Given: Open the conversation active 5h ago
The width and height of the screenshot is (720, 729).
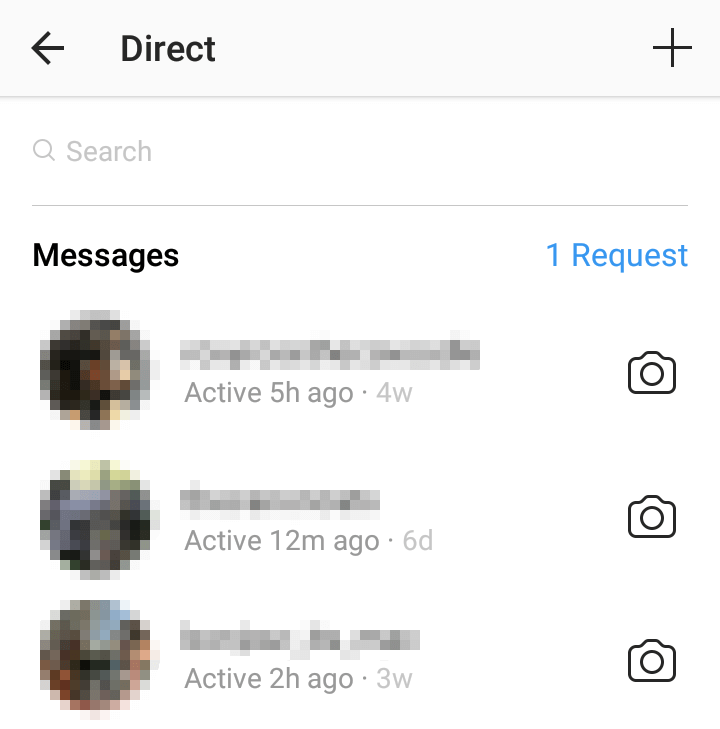Looking at the screenshot, I should tap(330, 370).
